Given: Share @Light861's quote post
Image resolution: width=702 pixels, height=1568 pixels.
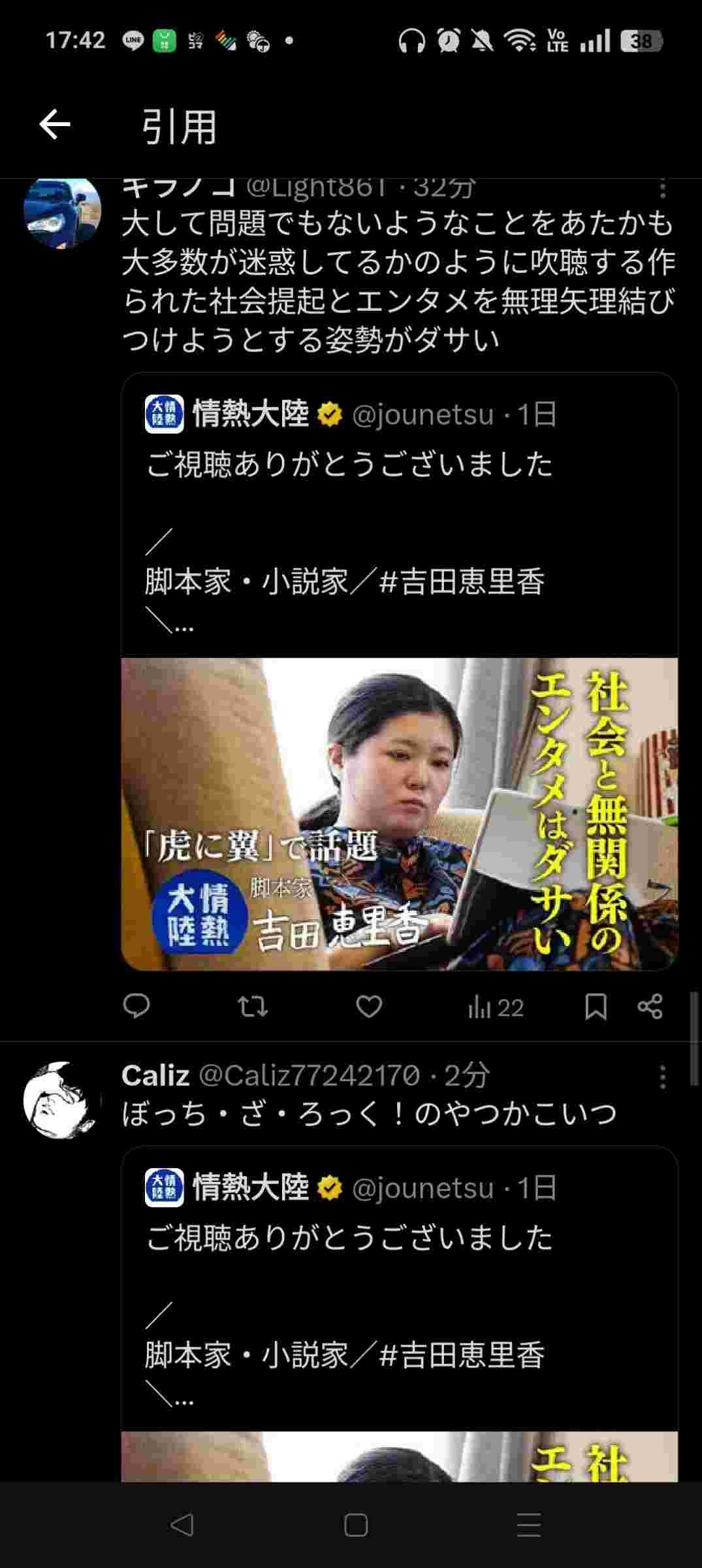Looking at the screenshot, I should pos(650,1006).
